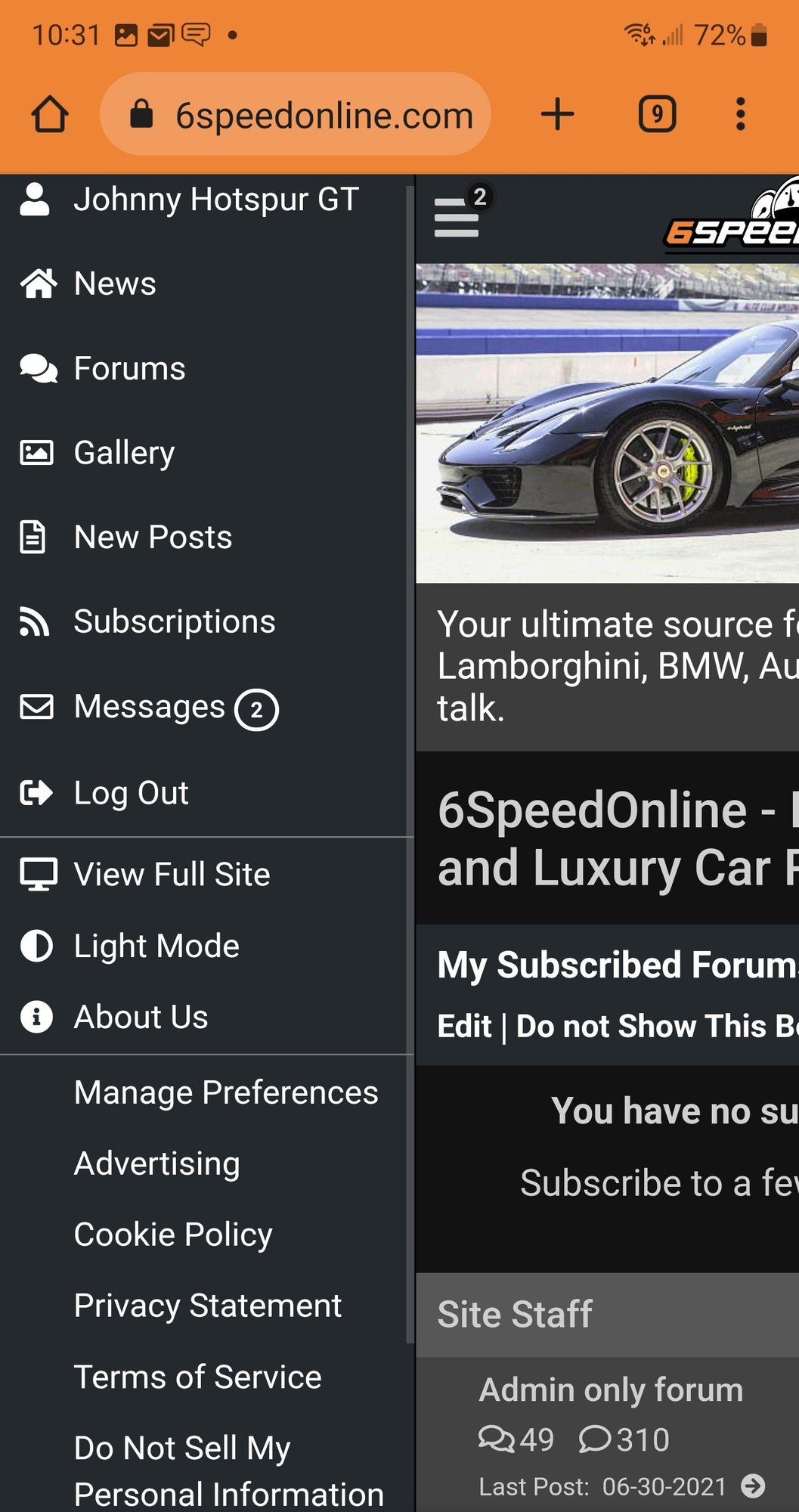
Task: Open the Gallery
Action: [124, 453]
